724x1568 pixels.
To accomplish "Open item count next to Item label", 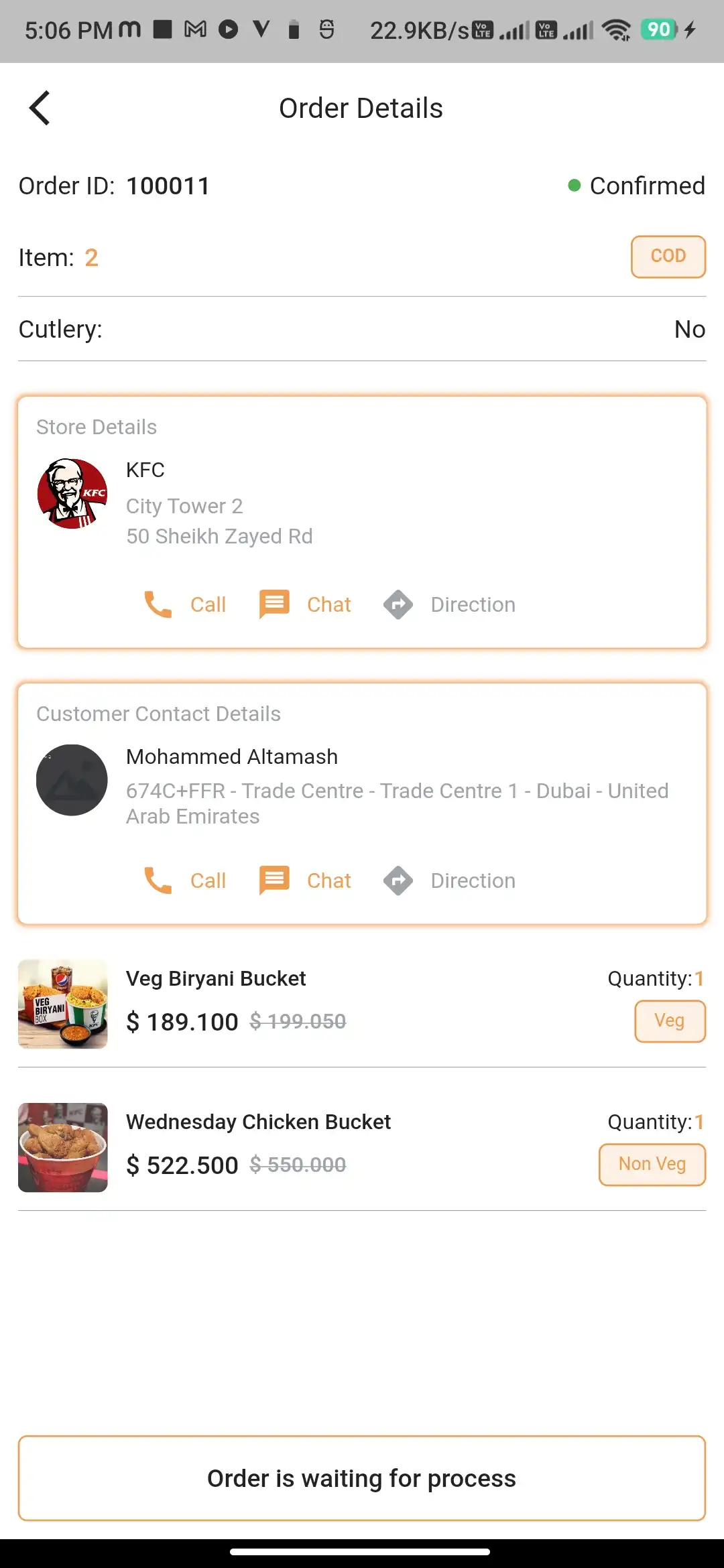I will point(91,257).
